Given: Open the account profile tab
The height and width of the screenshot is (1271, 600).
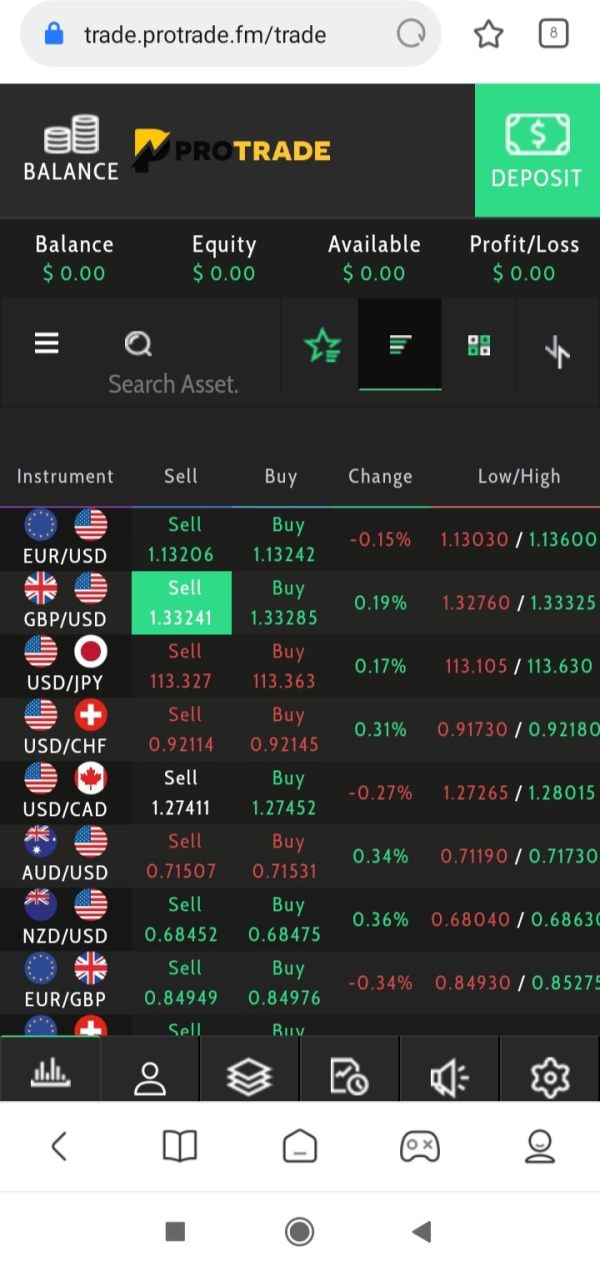Looking at the screenshot, I should (x=150, y=1077).
